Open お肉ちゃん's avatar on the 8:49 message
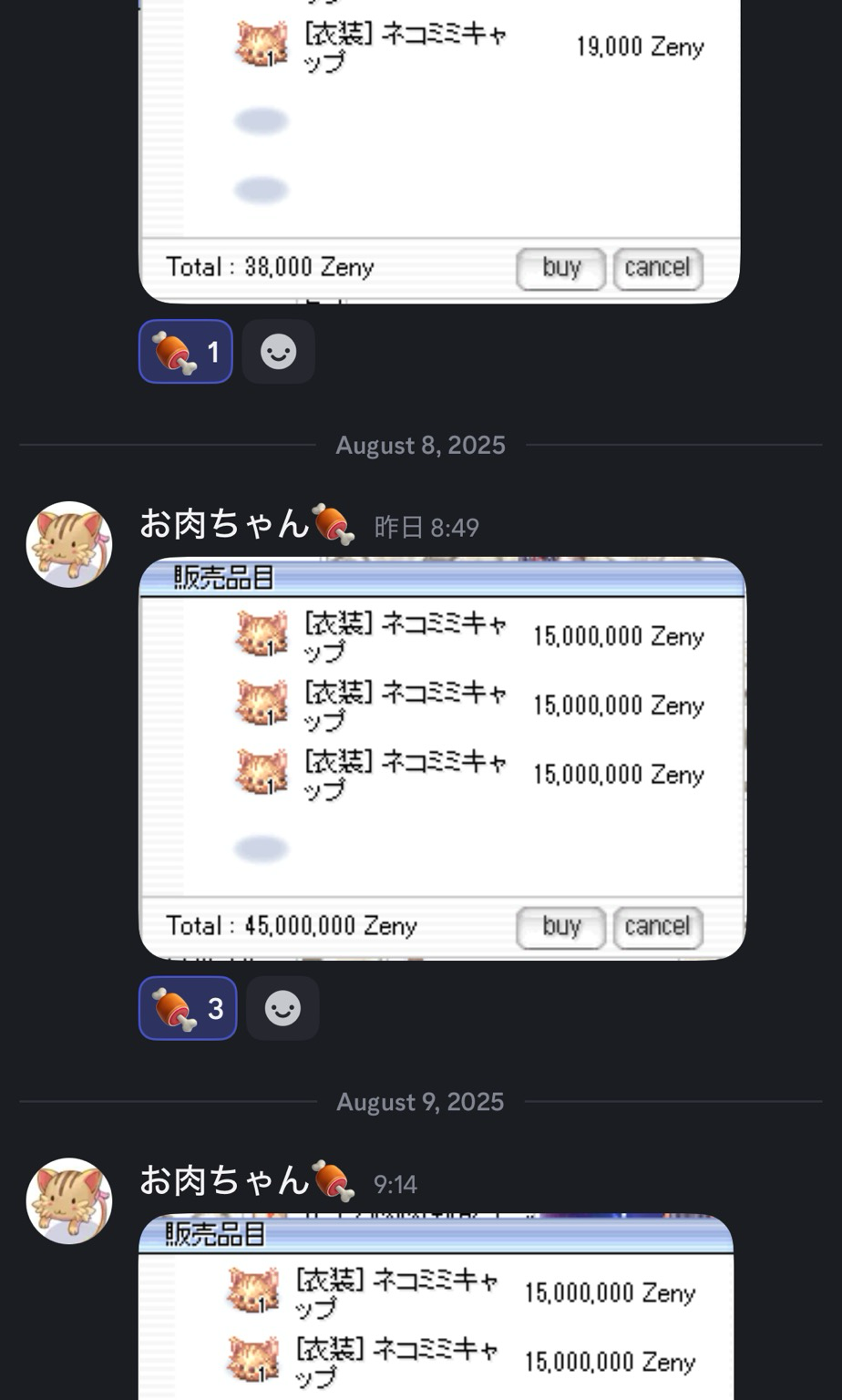This screenshot has height=1400, width=842. (x=69, y=544)
